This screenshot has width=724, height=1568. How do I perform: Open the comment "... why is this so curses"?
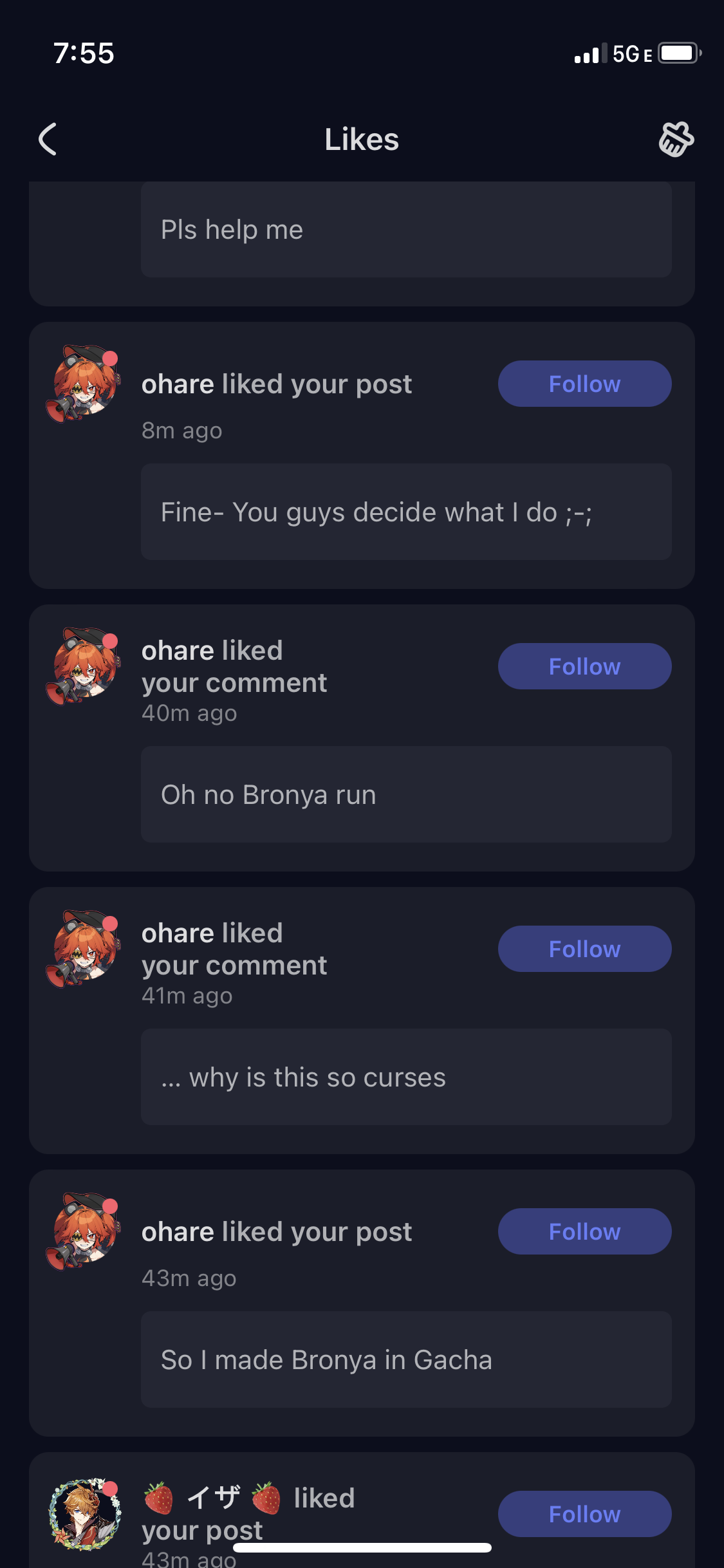point(406,1078)
